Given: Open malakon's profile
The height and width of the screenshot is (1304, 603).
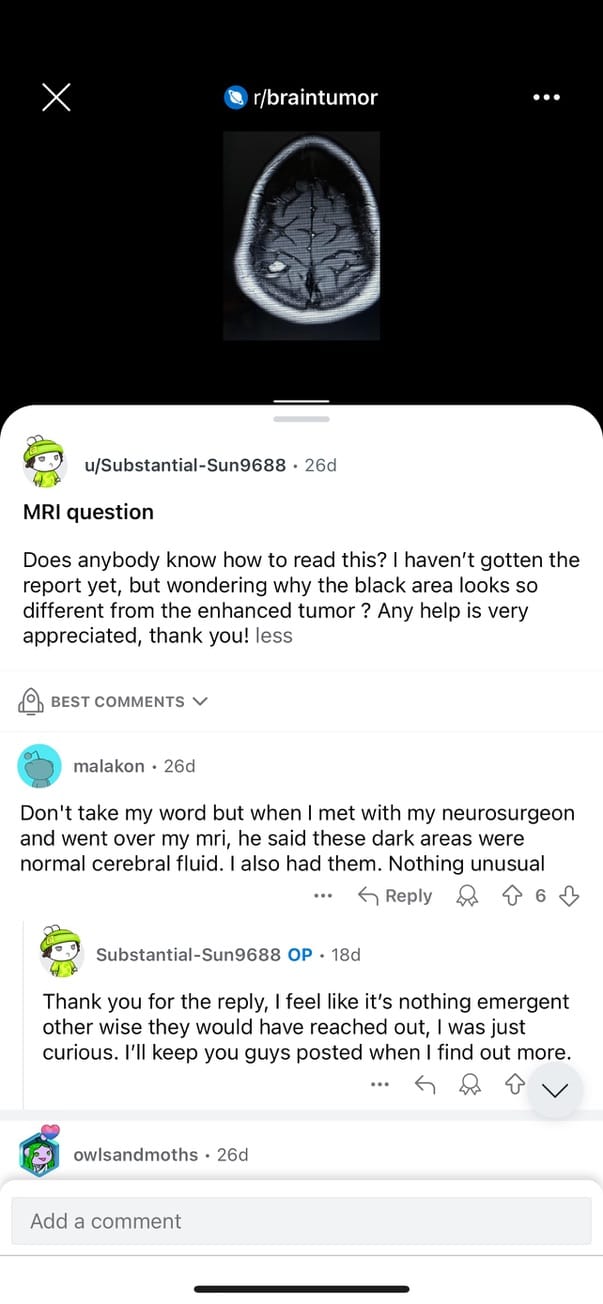Looking at the screenshot, I should pos(108,766).
